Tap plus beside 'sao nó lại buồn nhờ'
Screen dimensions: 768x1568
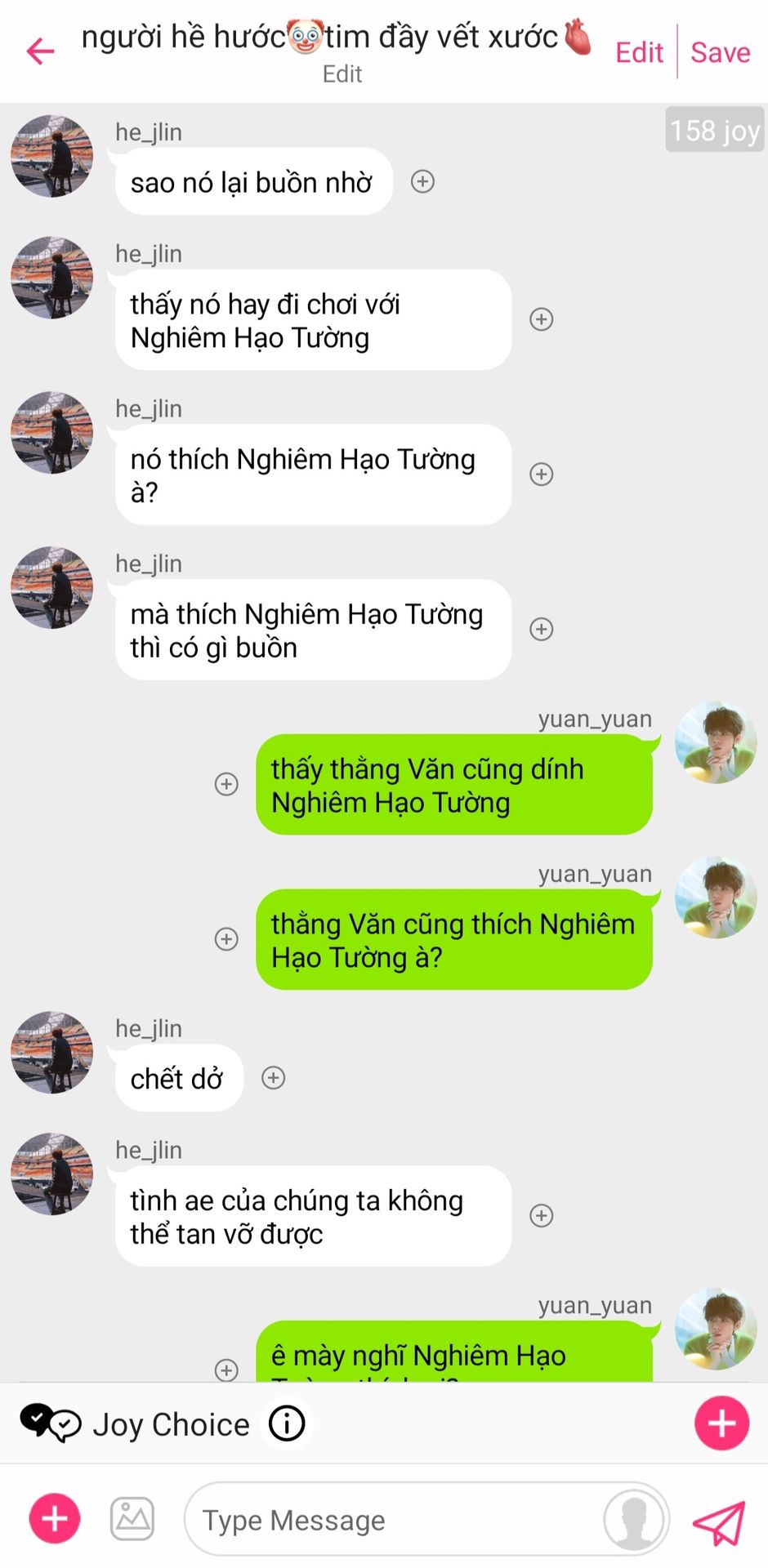422,181
